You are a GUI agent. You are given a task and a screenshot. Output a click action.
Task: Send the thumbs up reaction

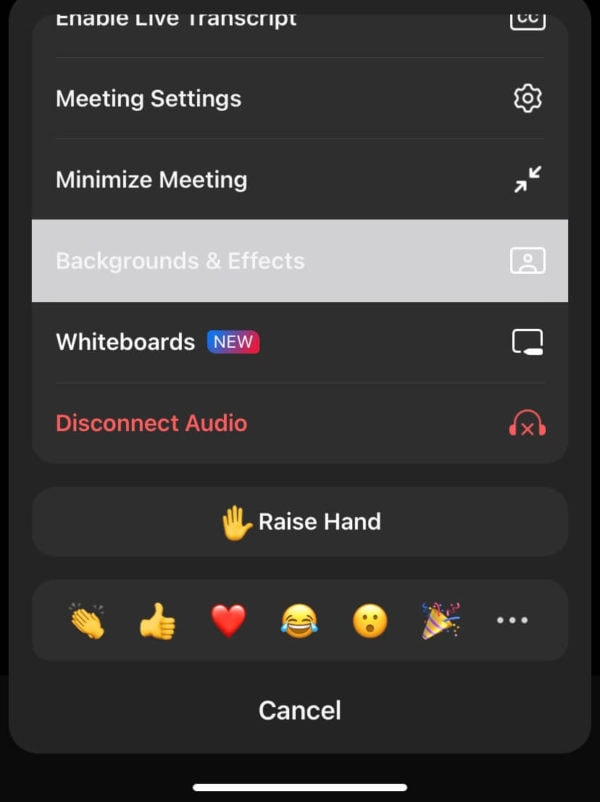[x=157, y=621]
